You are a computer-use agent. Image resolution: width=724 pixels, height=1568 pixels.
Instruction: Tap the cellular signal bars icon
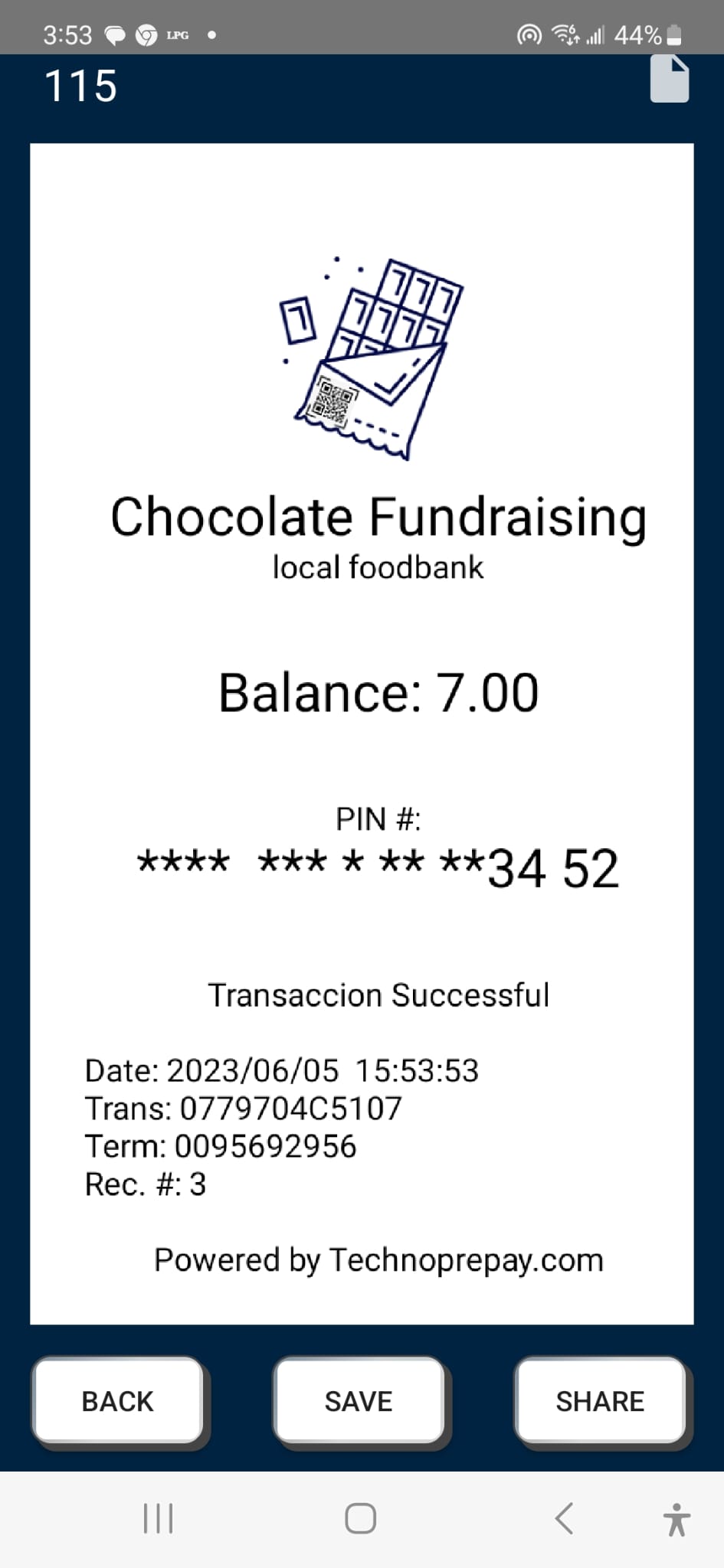[x=596, y=34]
